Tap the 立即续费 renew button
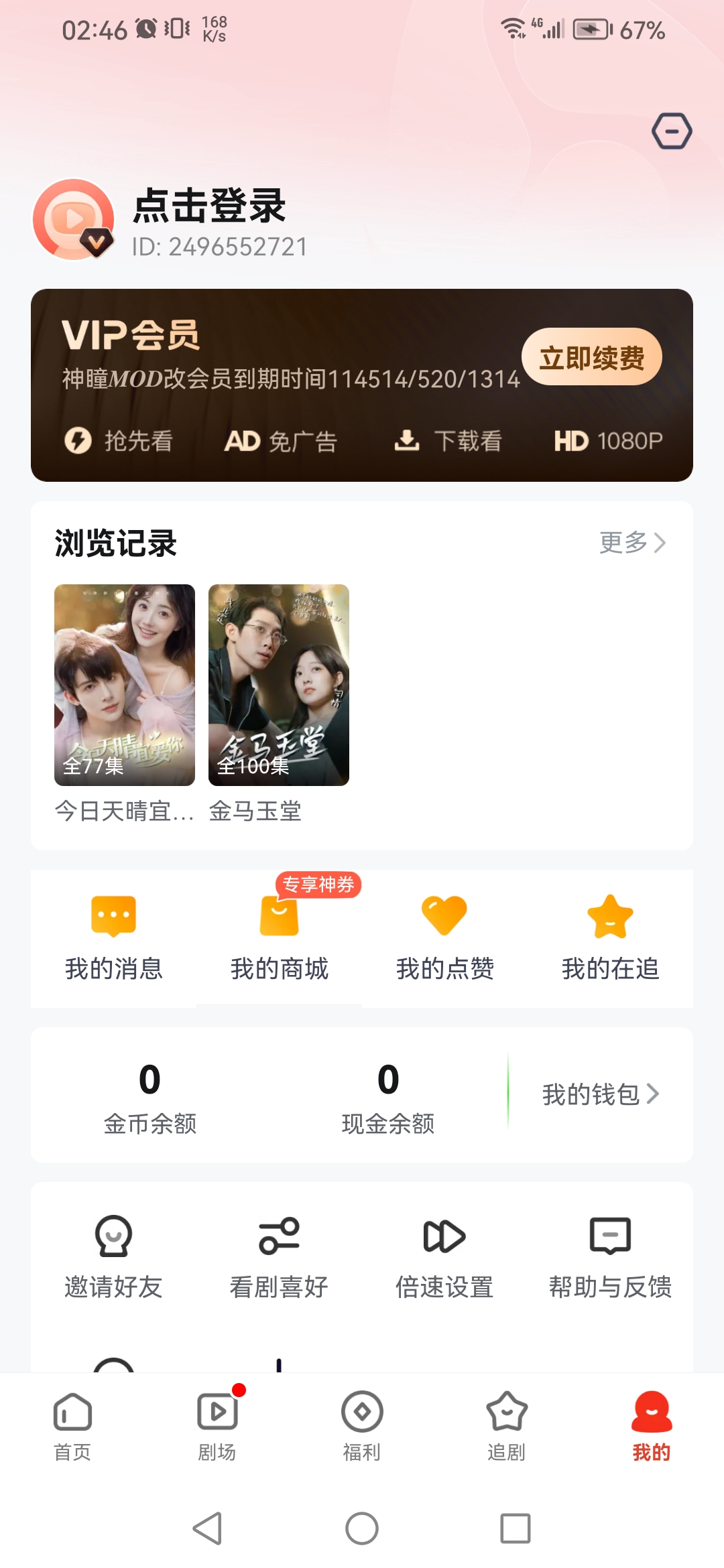Screen dimensions: 724x1568 [x=591, y=357]
